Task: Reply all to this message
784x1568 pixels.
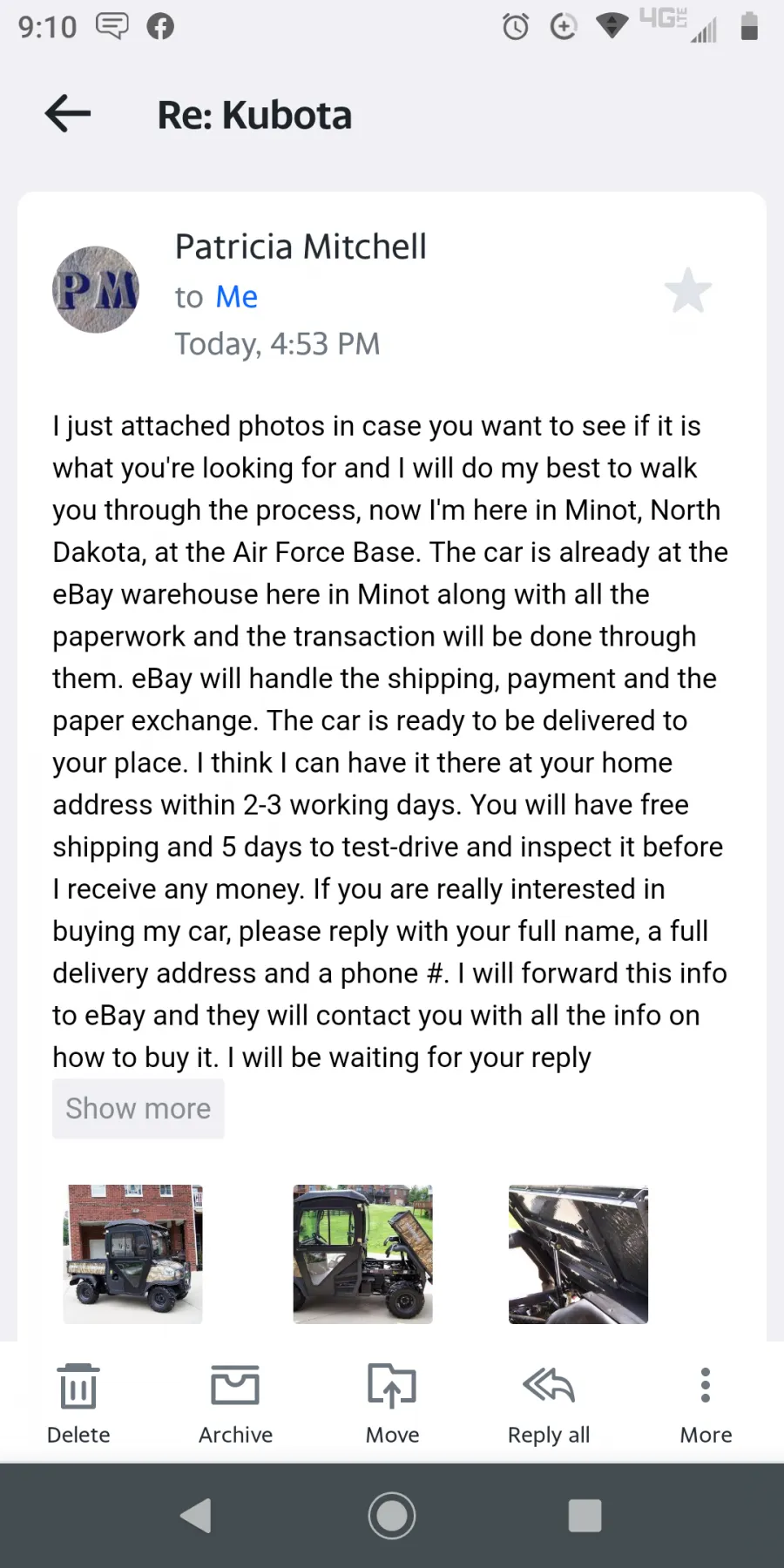Action: coord(549,1403)
